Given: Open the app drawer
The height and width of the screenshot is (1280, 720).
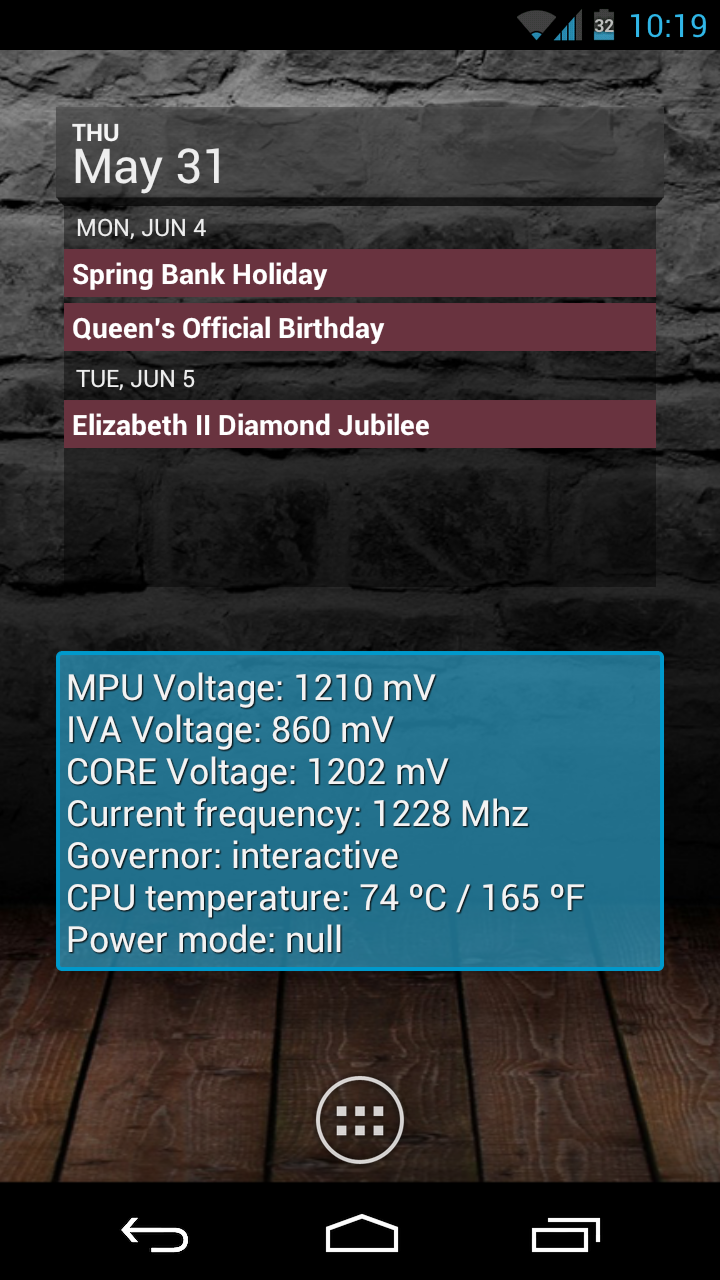Looking at the screenshot, I should coord(360,1121).
